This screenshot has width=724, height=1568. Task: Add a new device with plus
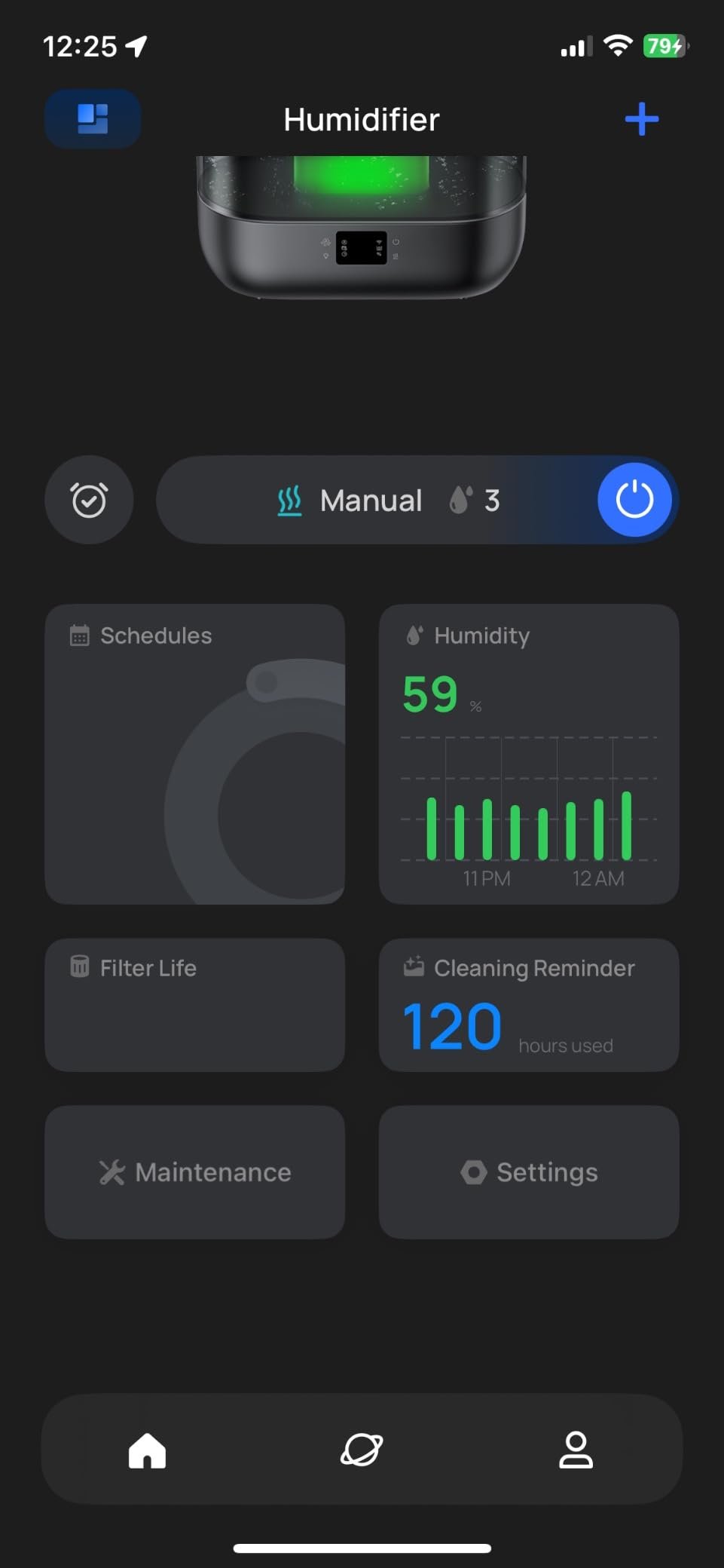pyautogui.click(x=641, y=119)
